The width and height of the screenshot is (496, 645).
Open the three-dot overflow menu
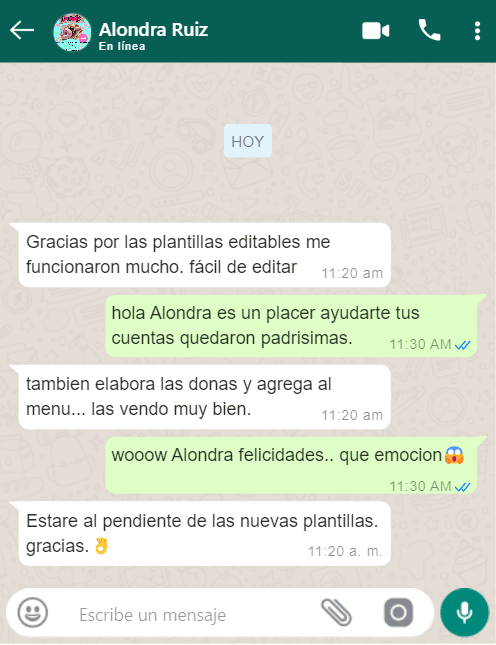(477, 31)
